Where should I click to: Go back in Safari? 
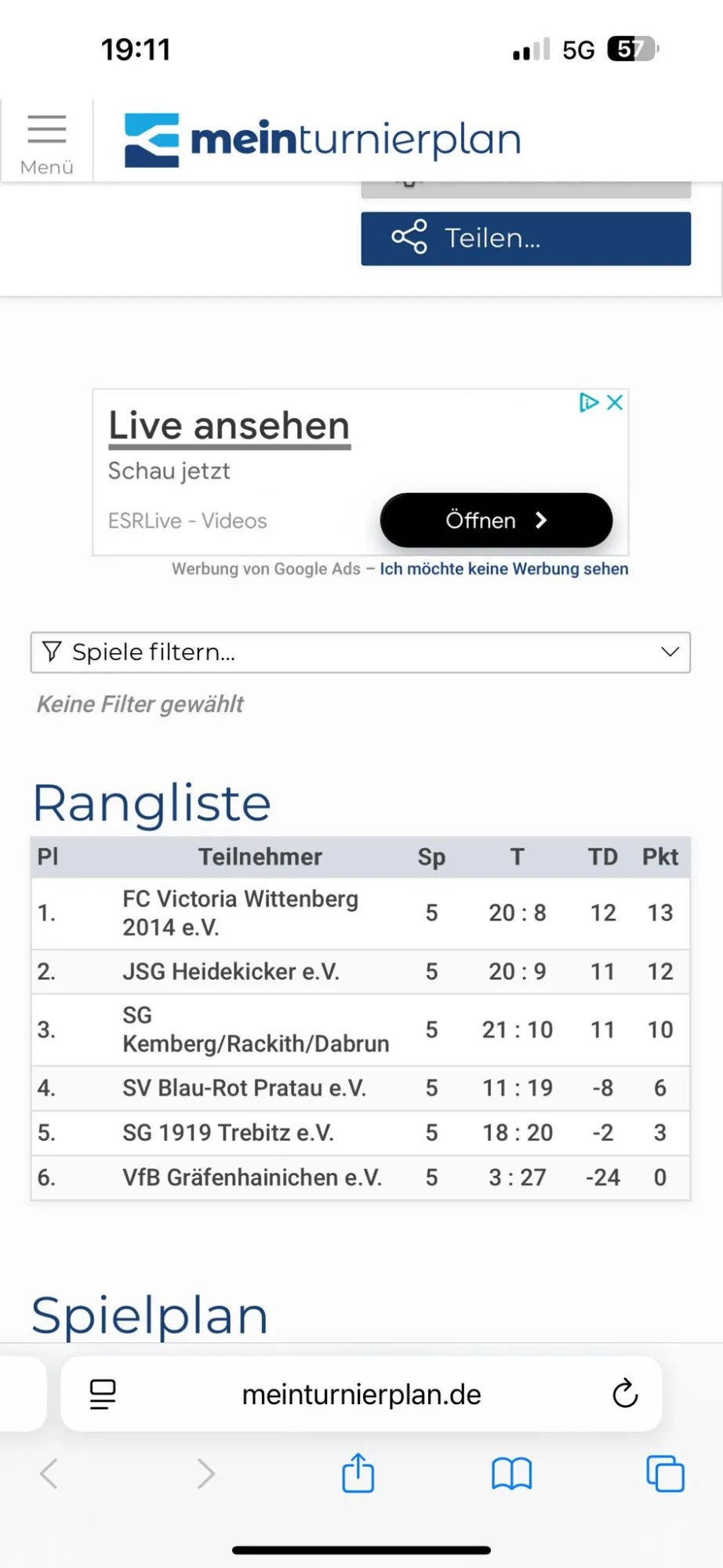point(49,1474)
